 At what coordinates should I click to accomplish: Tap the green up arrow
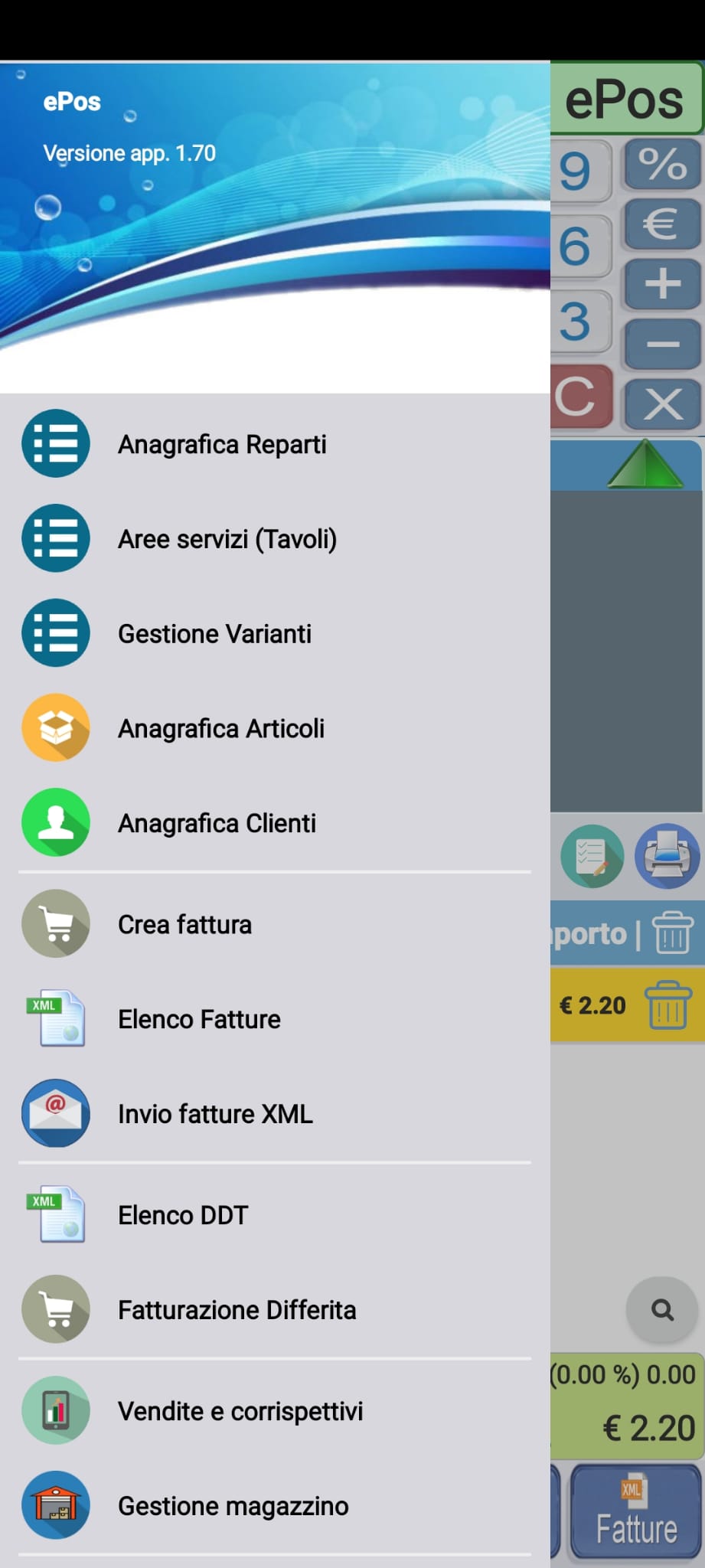[645, 464]
